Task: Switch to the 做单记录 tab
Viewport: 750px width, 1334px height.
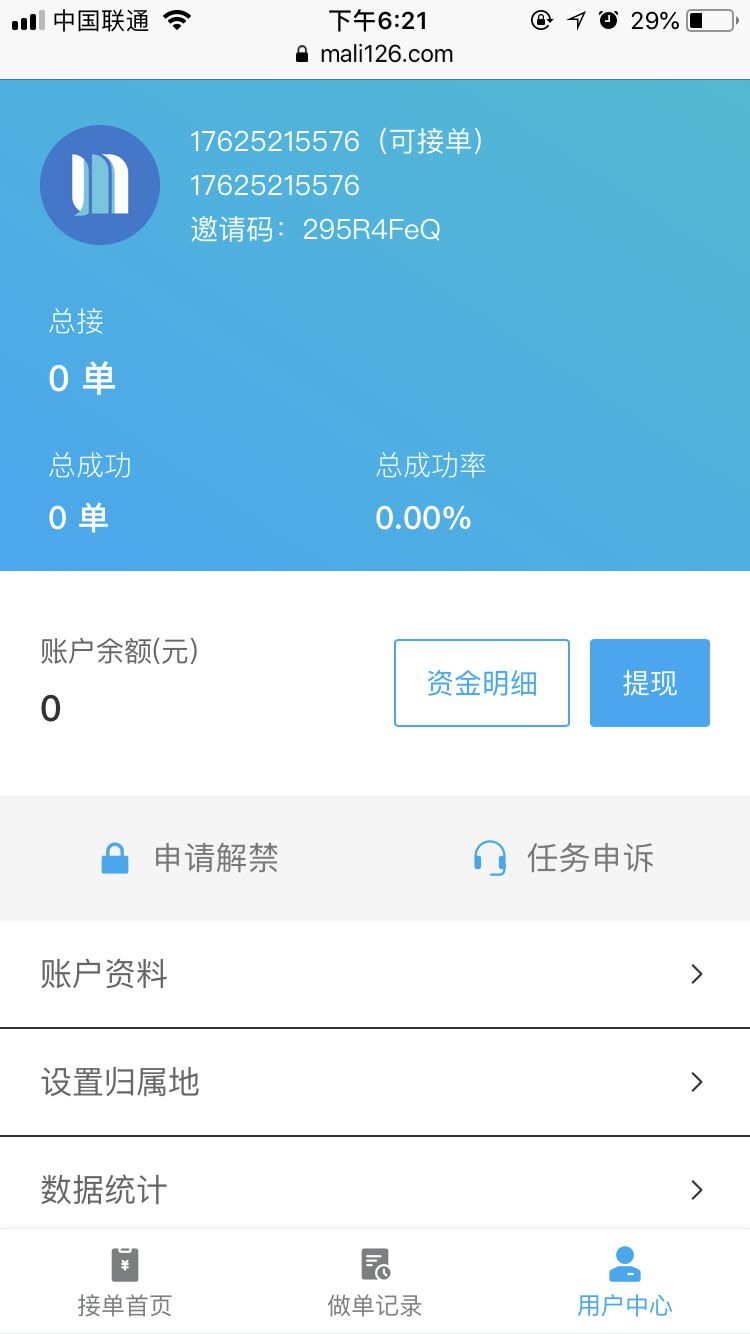Action: [x=374, y=1280]
